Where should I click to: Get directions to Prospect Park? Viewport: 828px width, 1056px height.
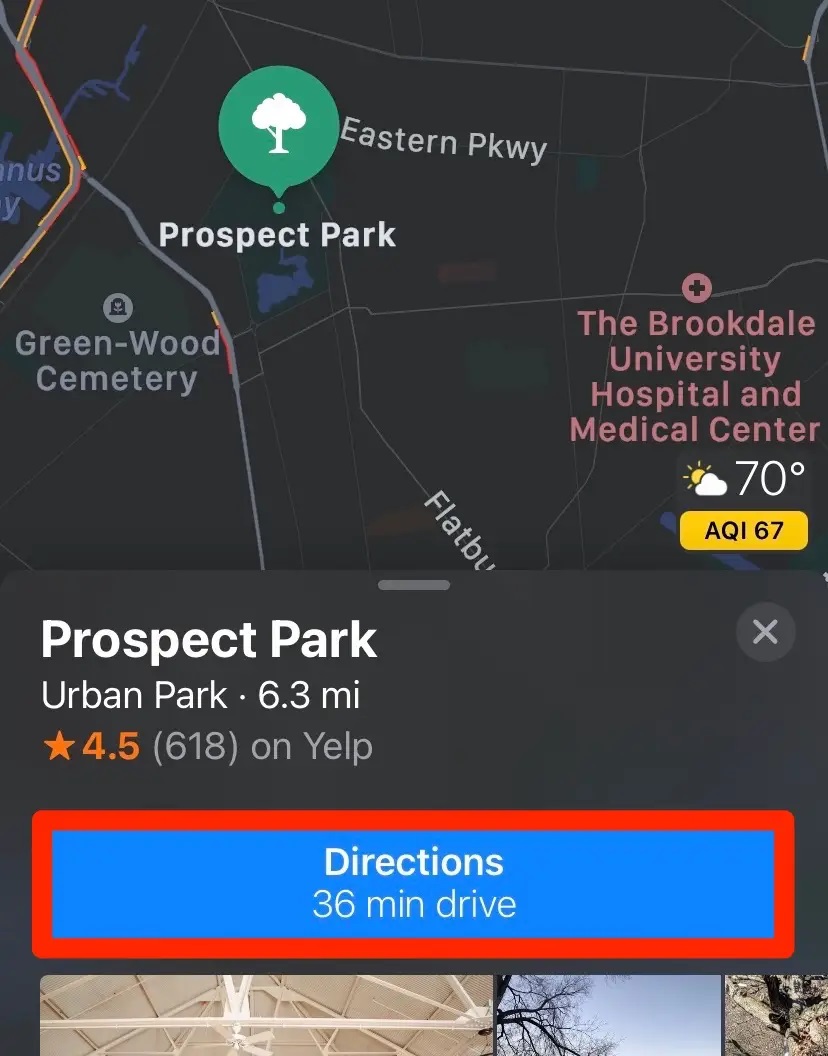click(413, 884)
